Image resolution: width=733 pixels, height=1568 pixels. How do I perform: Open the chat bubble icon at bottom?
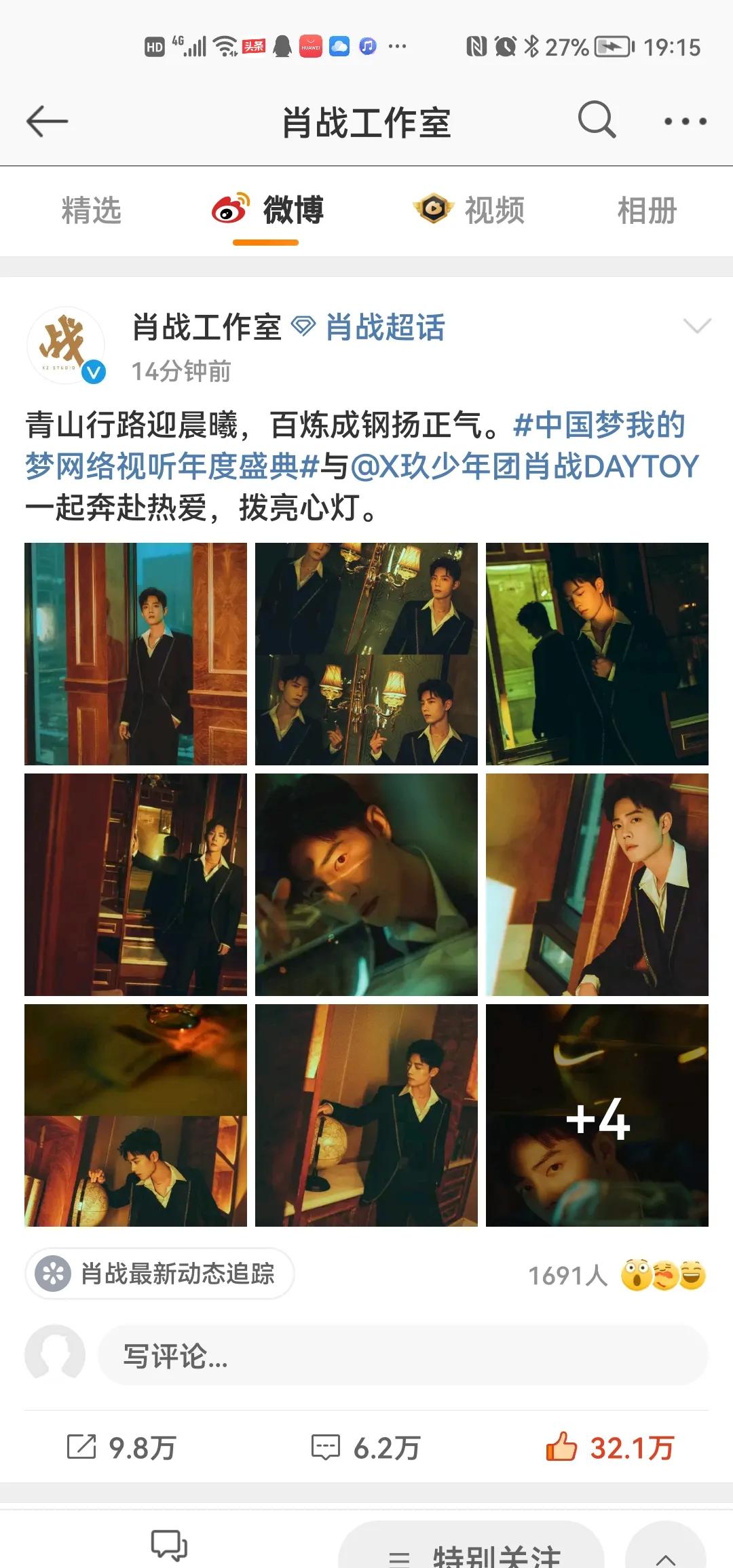pos(168,1546)
